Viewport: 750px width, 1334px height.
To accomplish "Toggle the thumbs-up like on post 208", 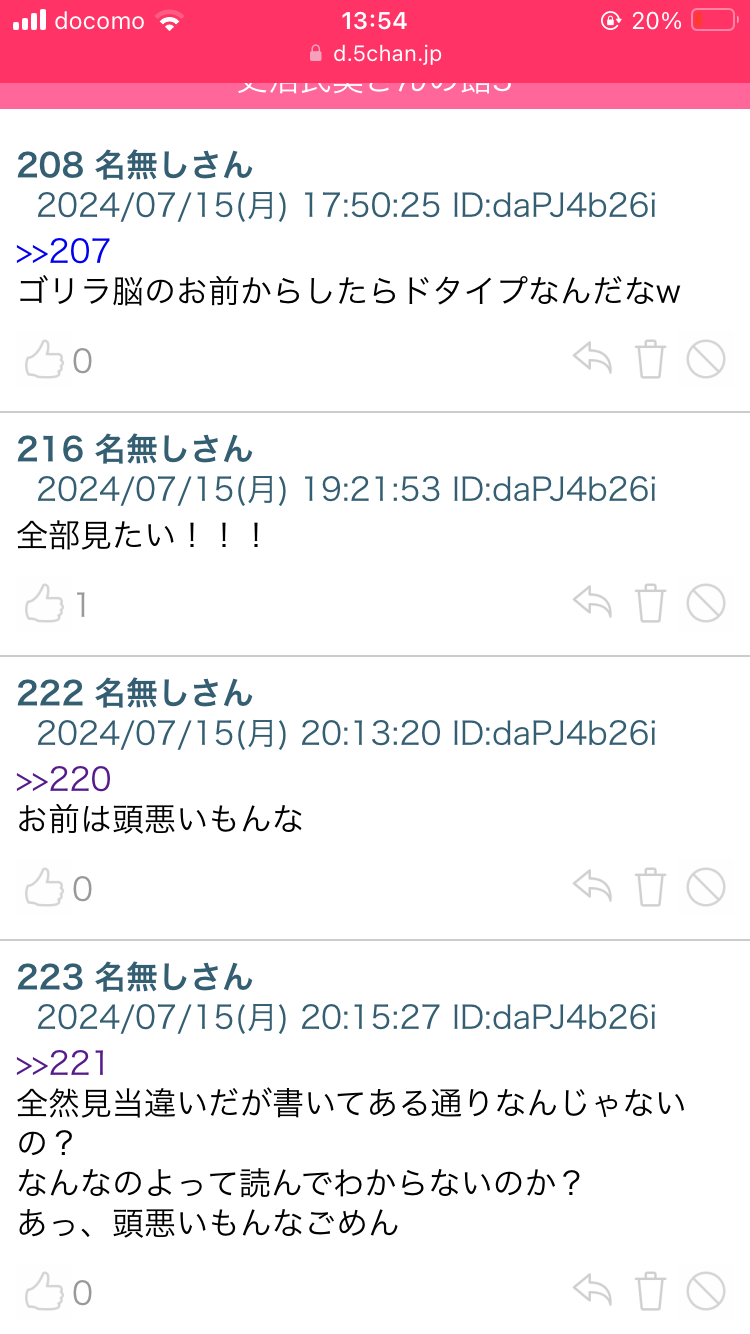I will tap(45, 358).
